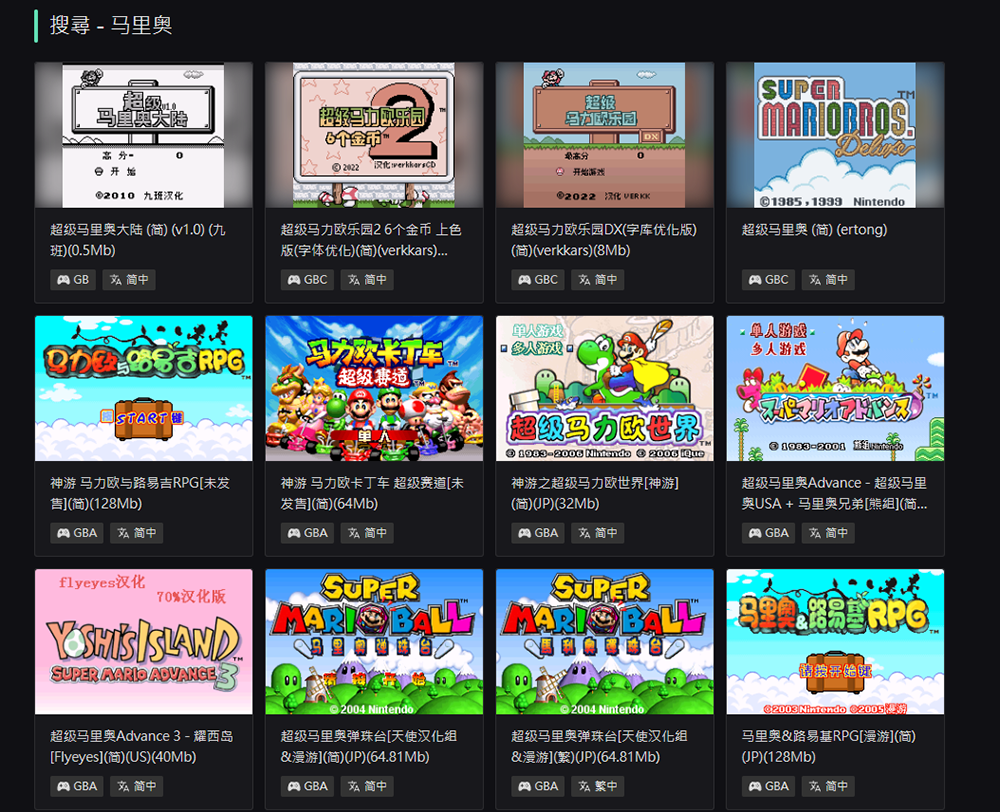Open the 超级马里奥大陆 (v1.0) GB game card

[143, 135]
